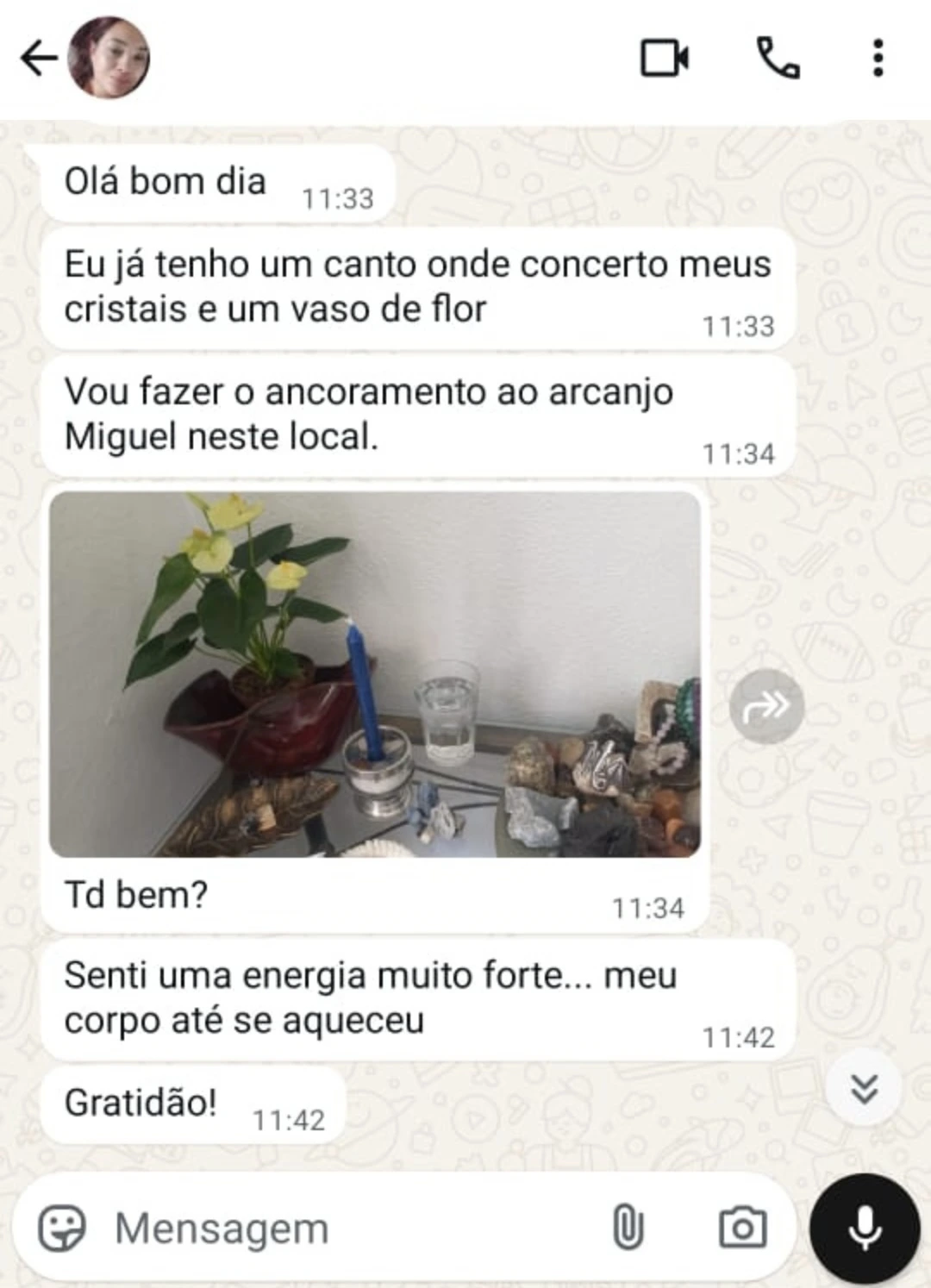The width and height of the screenshot is (931, 1288).
Task: Jump to the latest messages
Action: point(864,1089)
